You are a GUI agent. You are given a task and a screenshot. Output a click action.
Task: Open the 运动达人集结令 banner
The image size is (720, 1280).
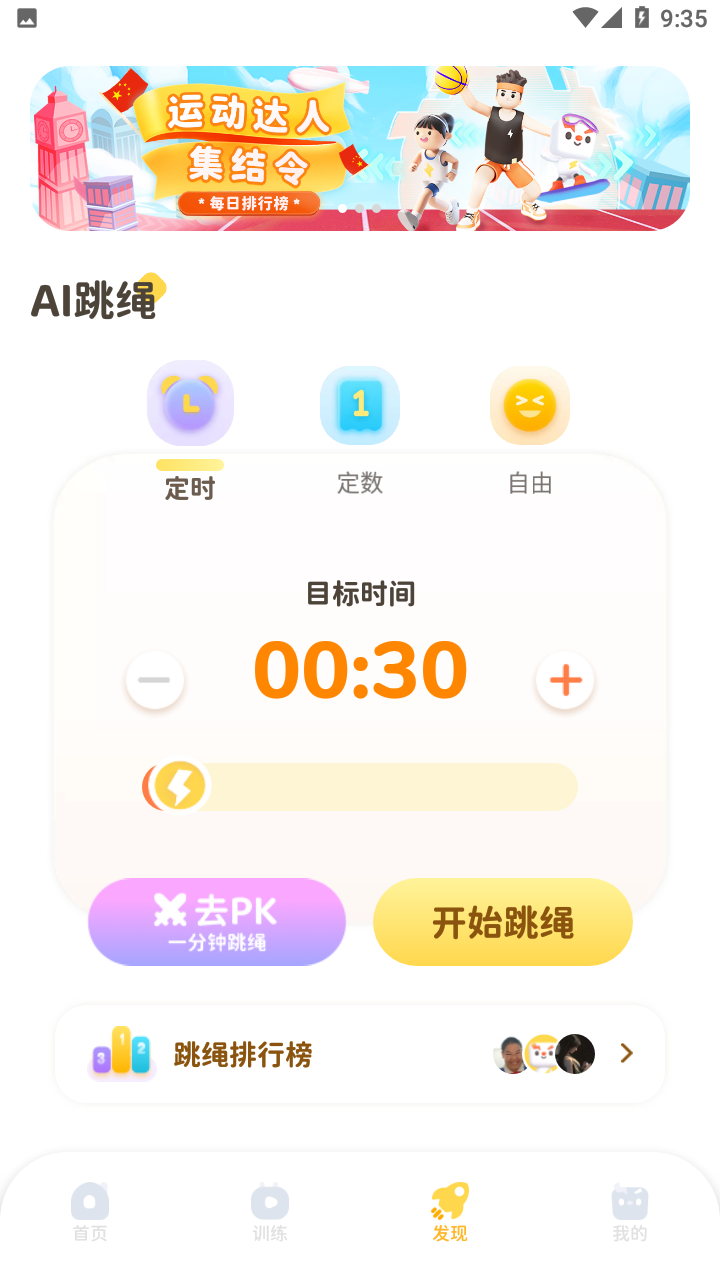pyautogui.click(x=360, y=148)
